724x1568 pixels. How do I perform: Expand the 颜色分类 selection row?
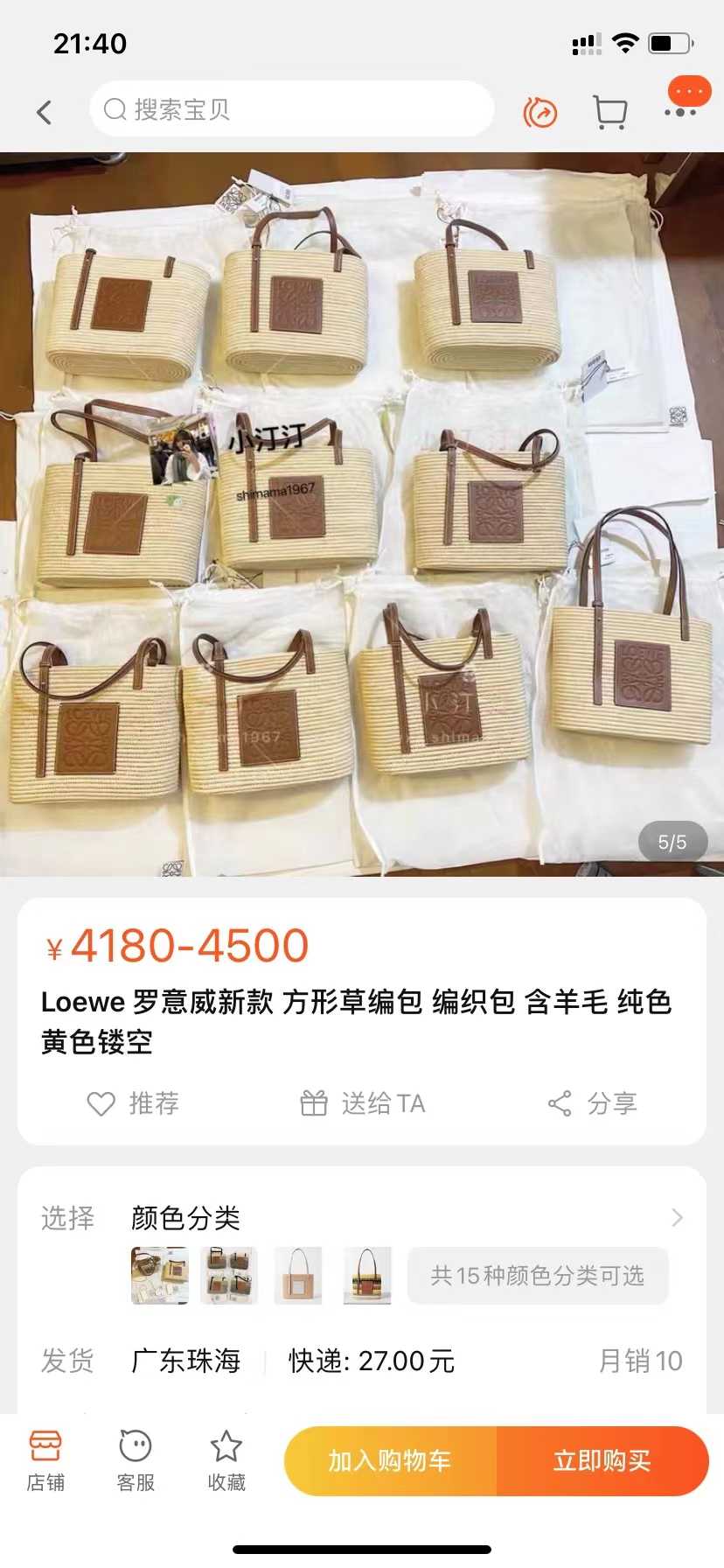[x=676, y=1217]
